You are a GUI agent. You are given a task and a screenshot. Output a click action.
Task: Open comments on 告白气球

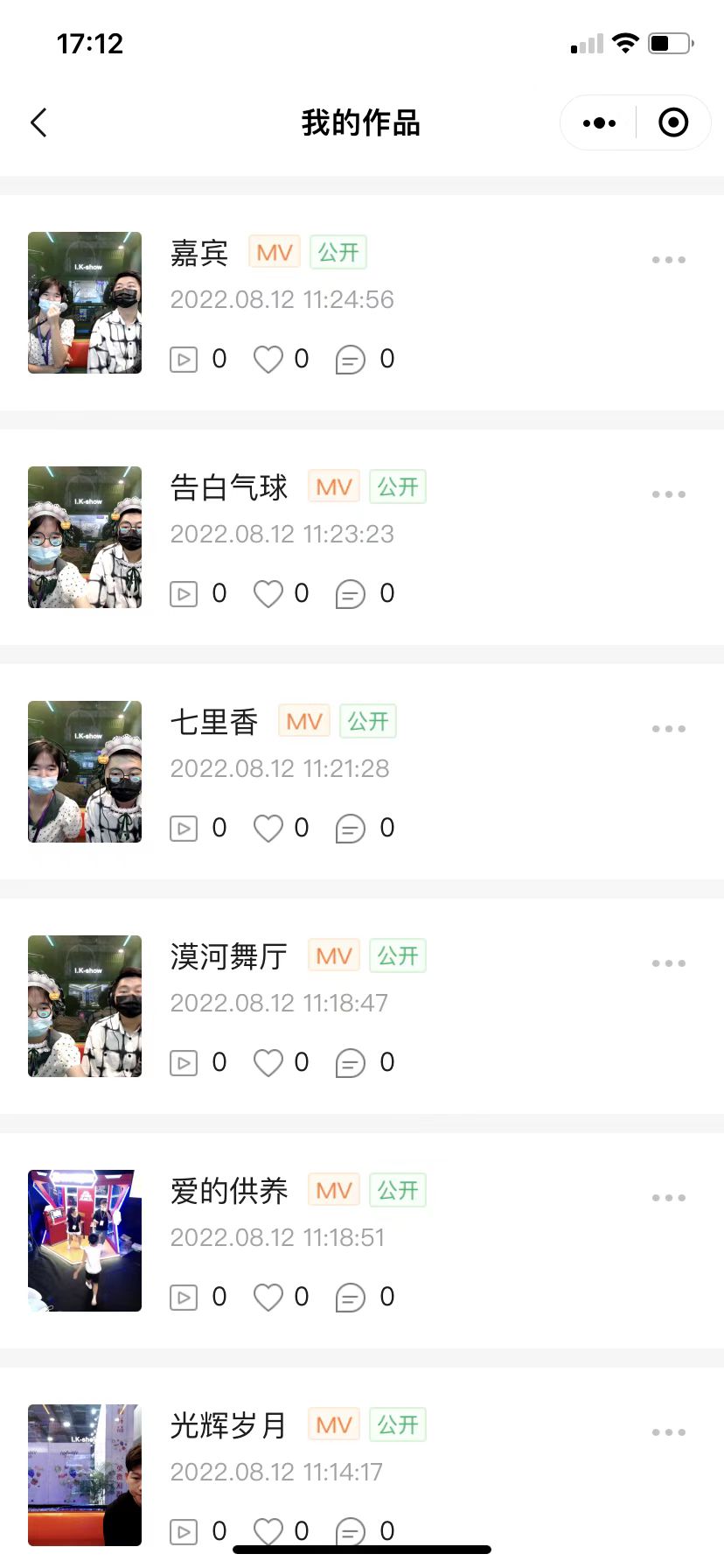pyautogui.click(x=351, y=594)
